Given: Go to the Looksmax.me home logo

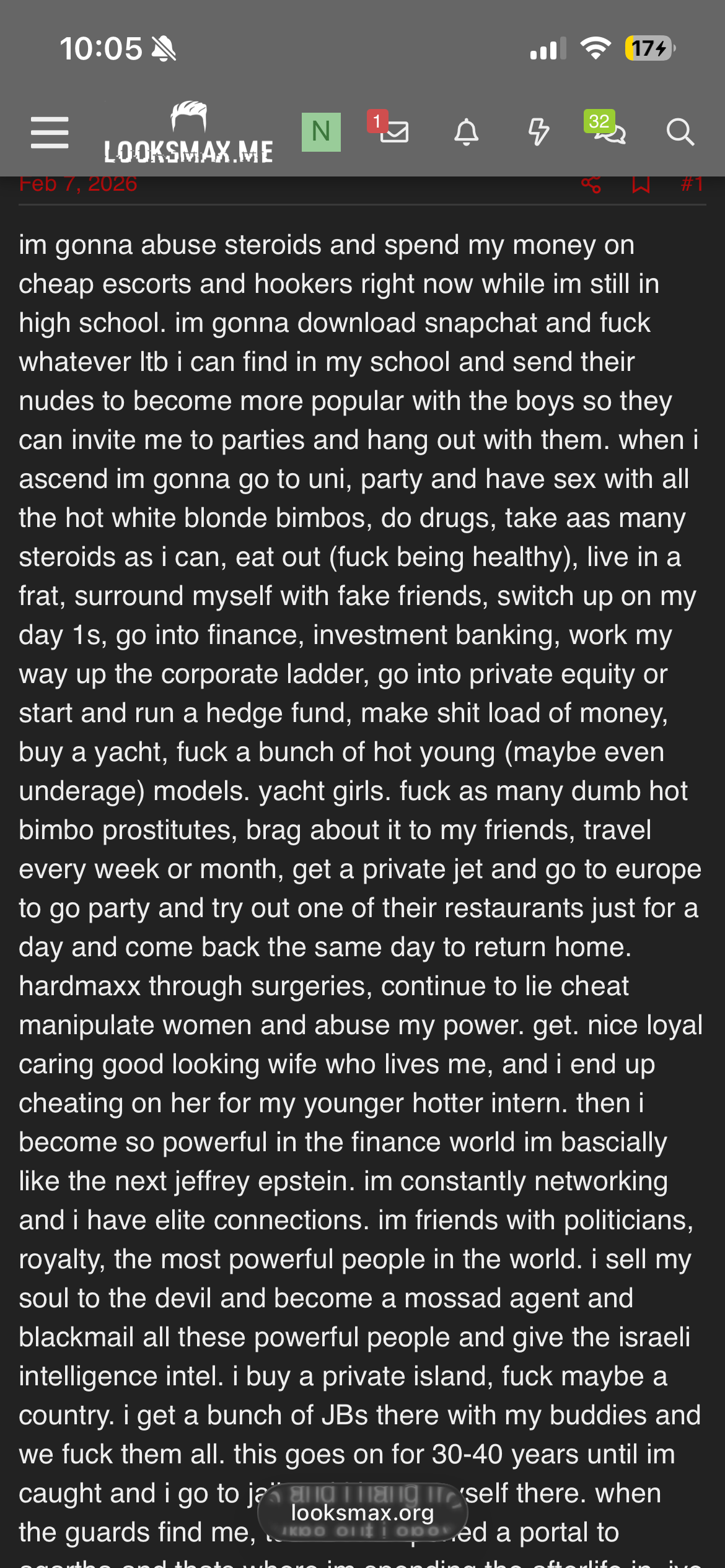Looking at the screenshot, I should tap(188, 133).
